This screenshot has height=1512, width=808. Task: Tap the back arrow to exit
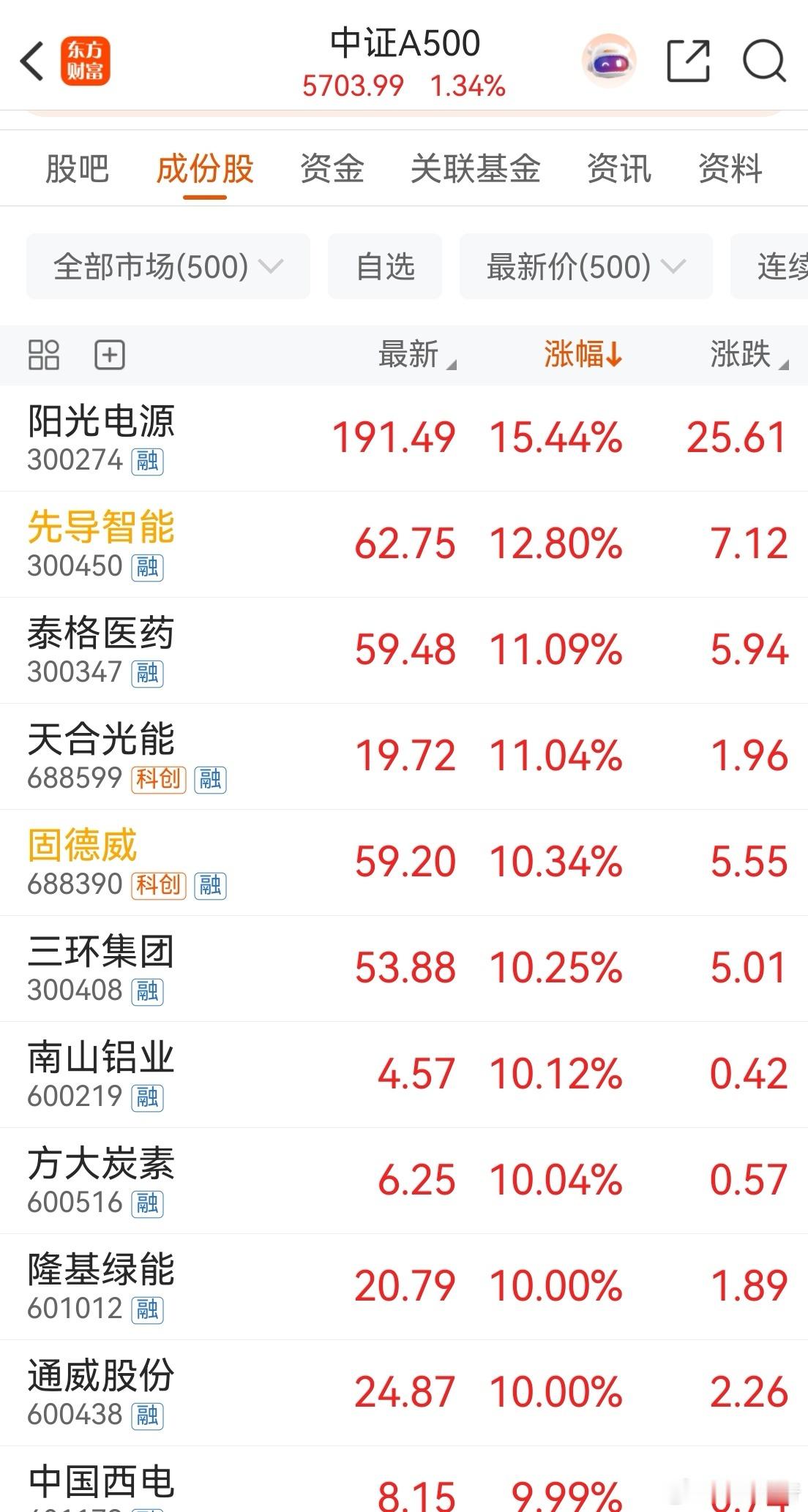[x=31, y=61]
